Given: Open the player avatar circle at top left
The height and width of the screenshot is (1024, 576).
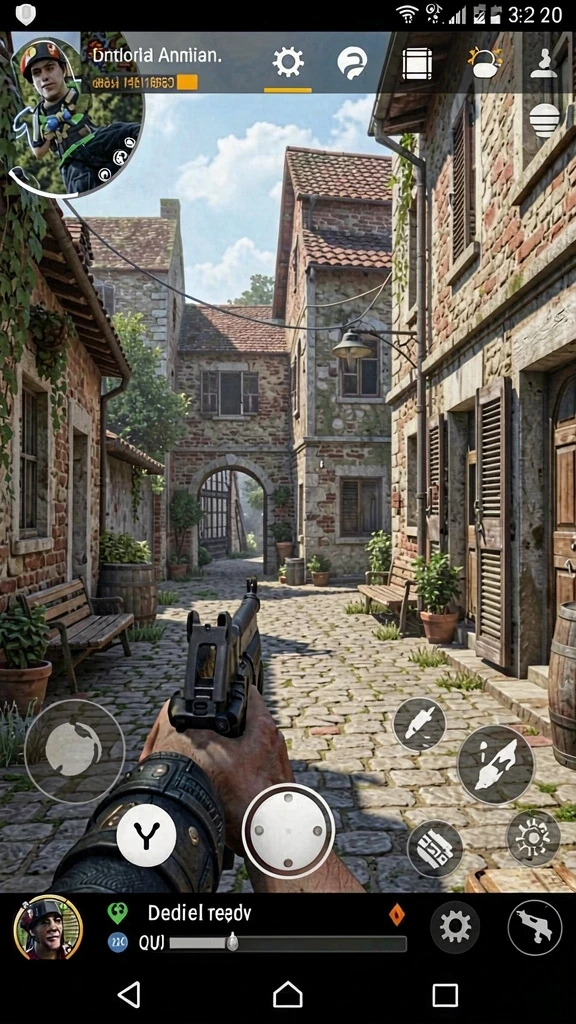Looking at the screenshot, I should [75, 114].
